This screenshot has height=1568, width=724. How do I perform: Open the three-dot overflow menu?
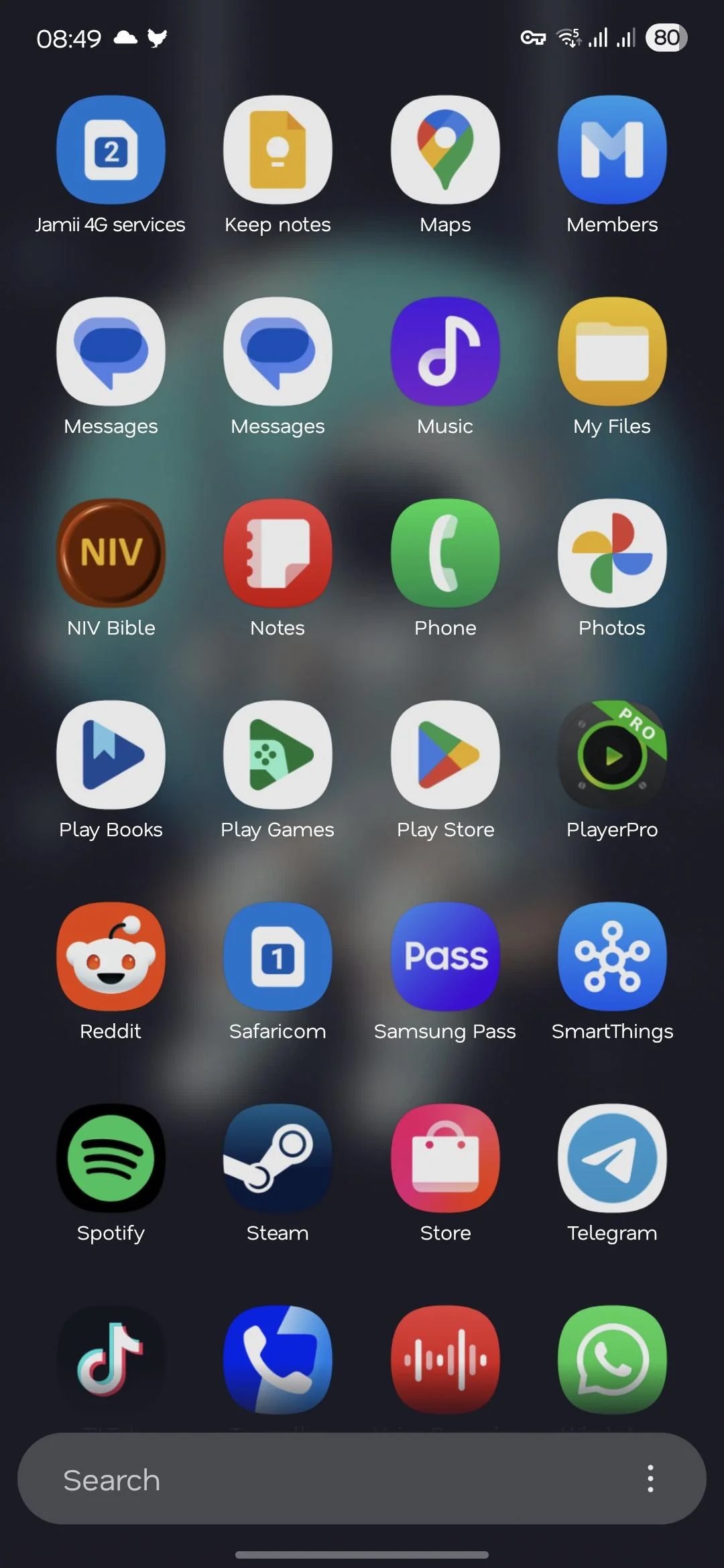point(650,1479)
